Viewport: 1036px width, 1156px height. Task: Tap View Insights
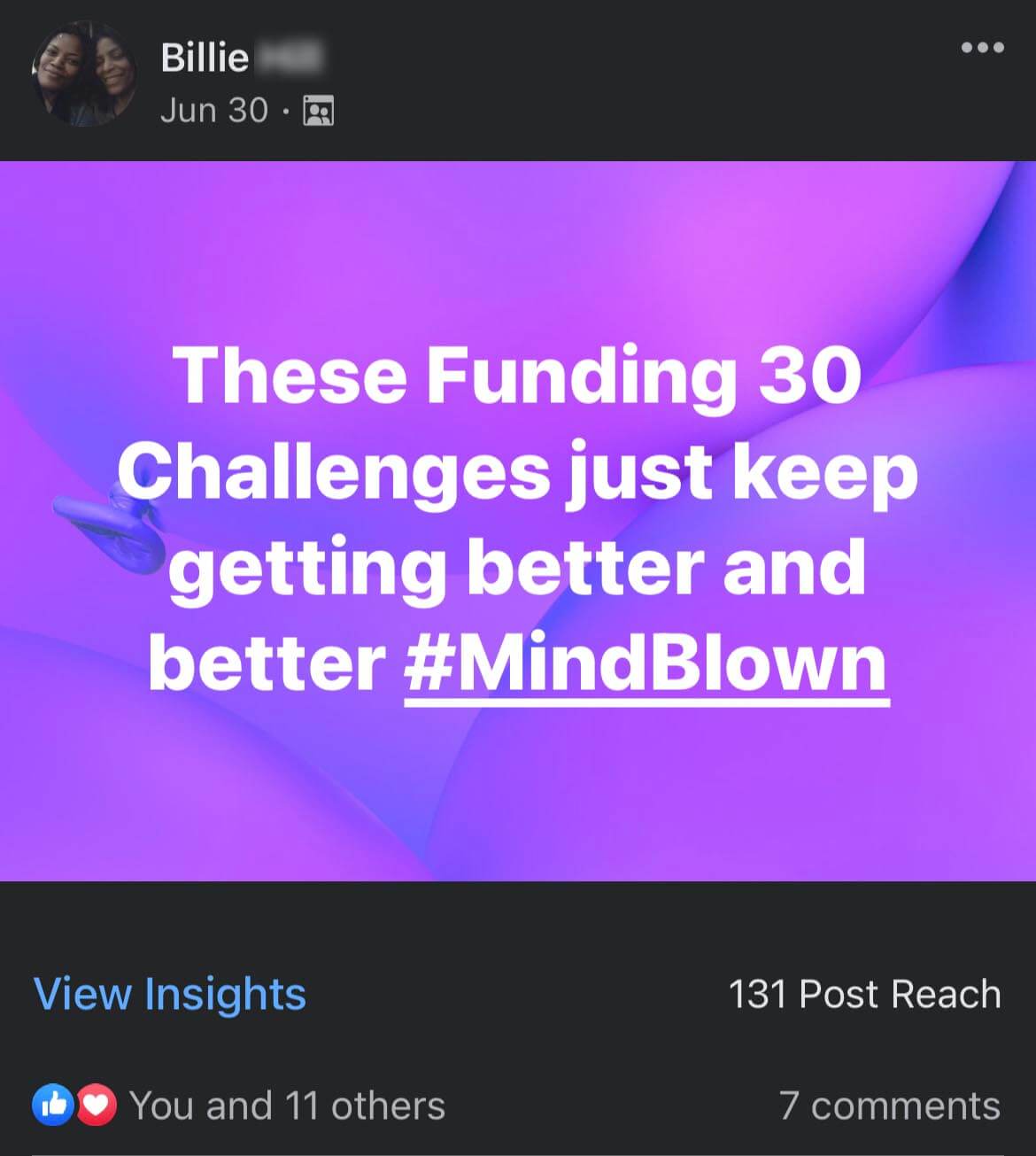point(170,994)
